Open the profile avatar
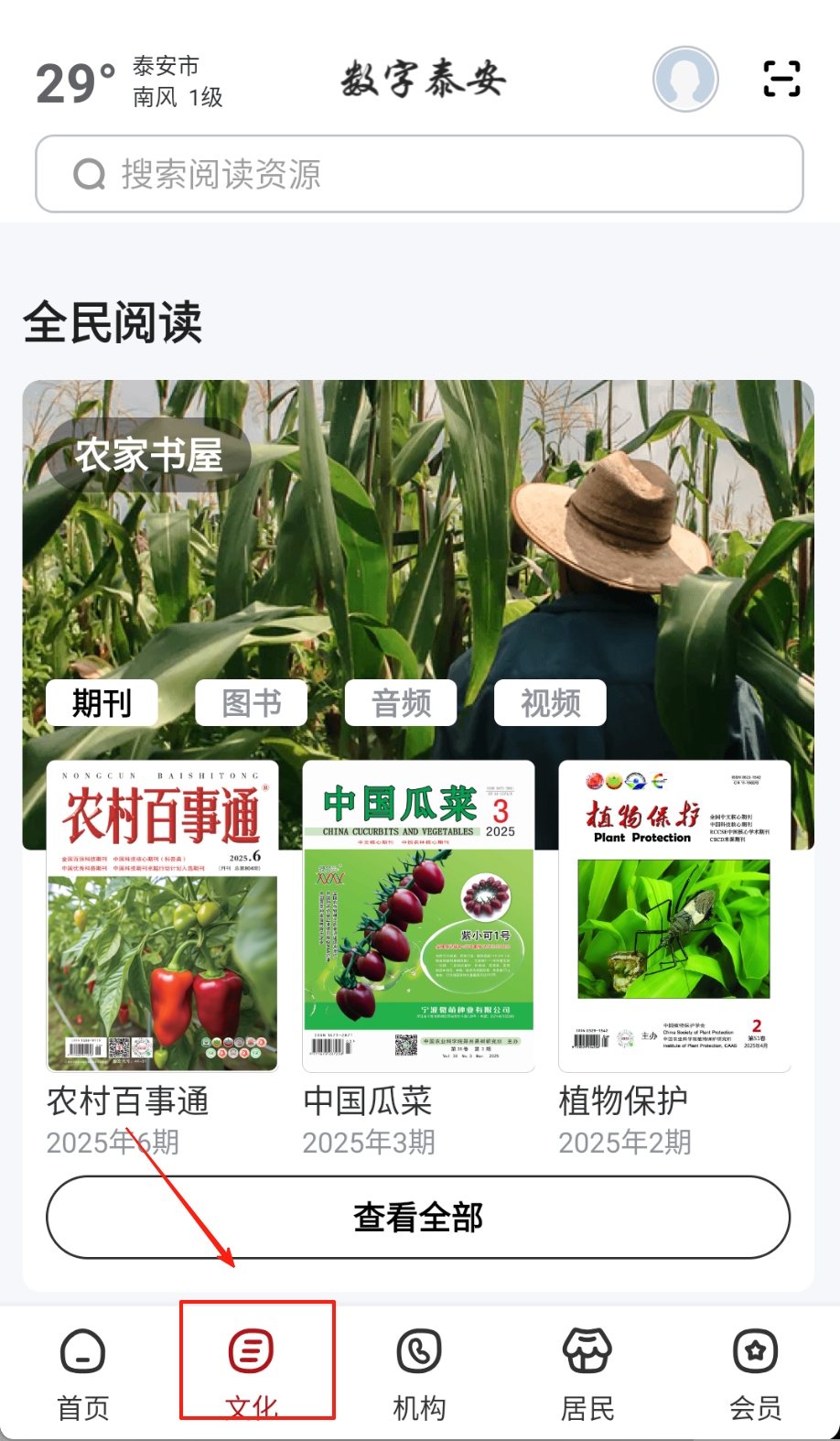Screen dimensions: 840x1441 click(x=684, y=80)
